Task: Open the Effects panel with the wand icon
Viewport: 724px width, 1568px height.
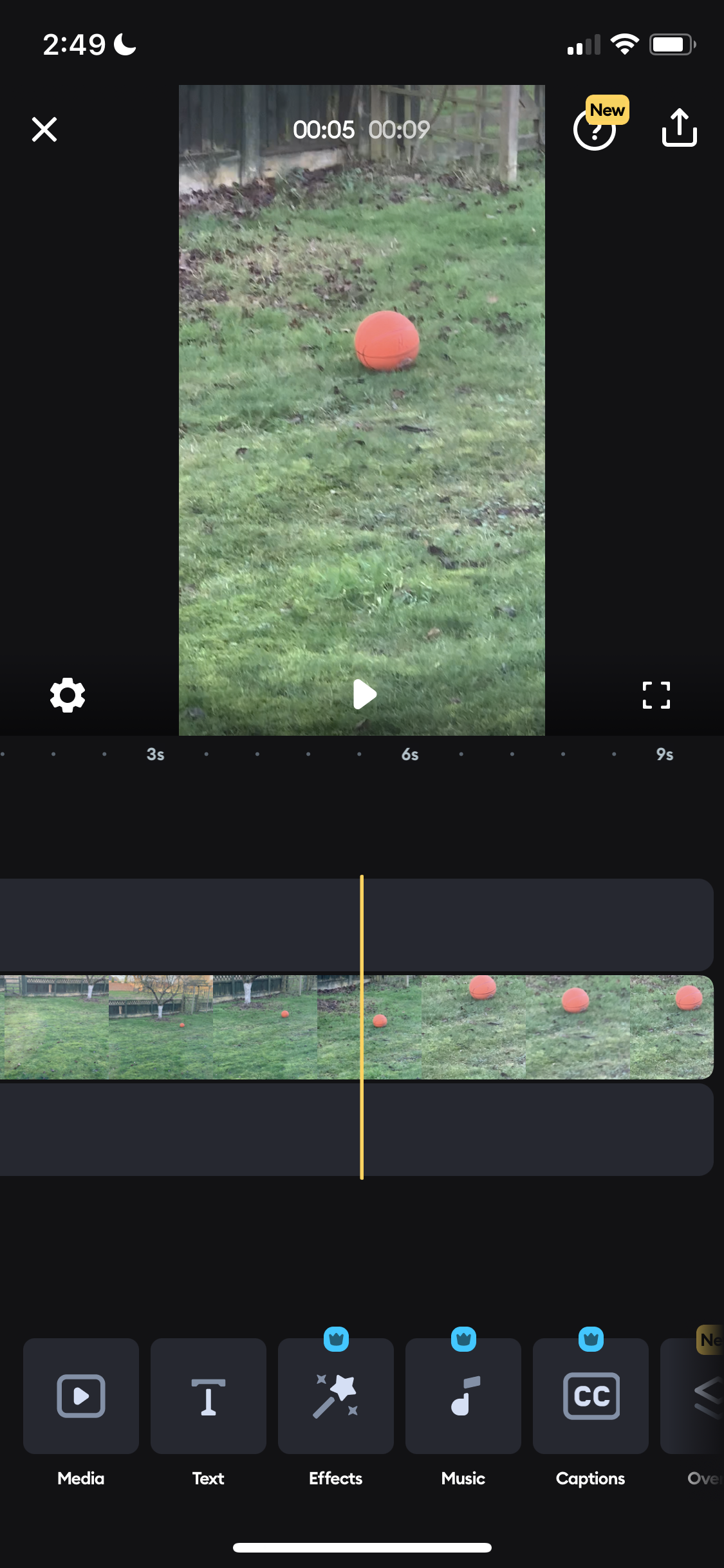Action: (x=335, y=1395)
